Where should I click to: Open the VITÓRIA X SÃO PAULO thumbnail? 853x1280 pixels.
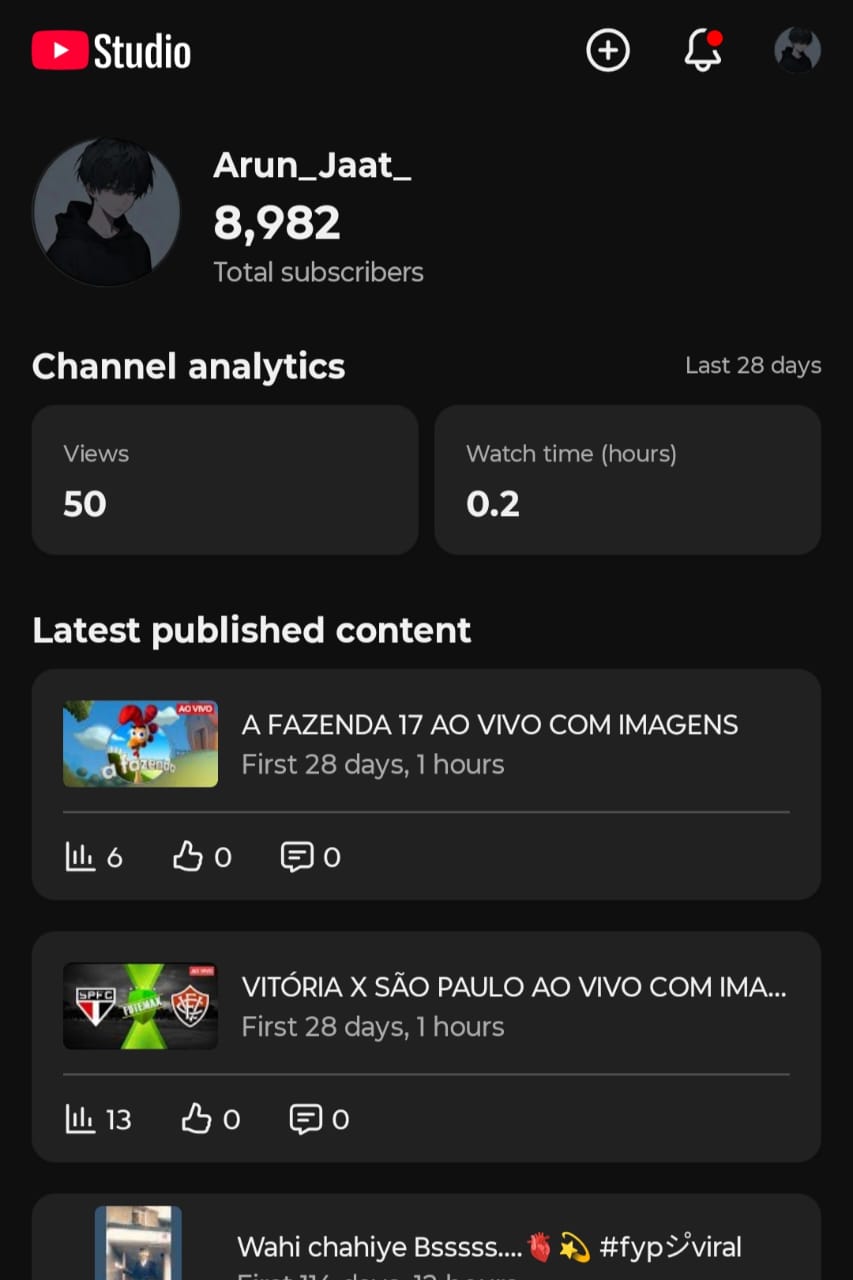140,1006
